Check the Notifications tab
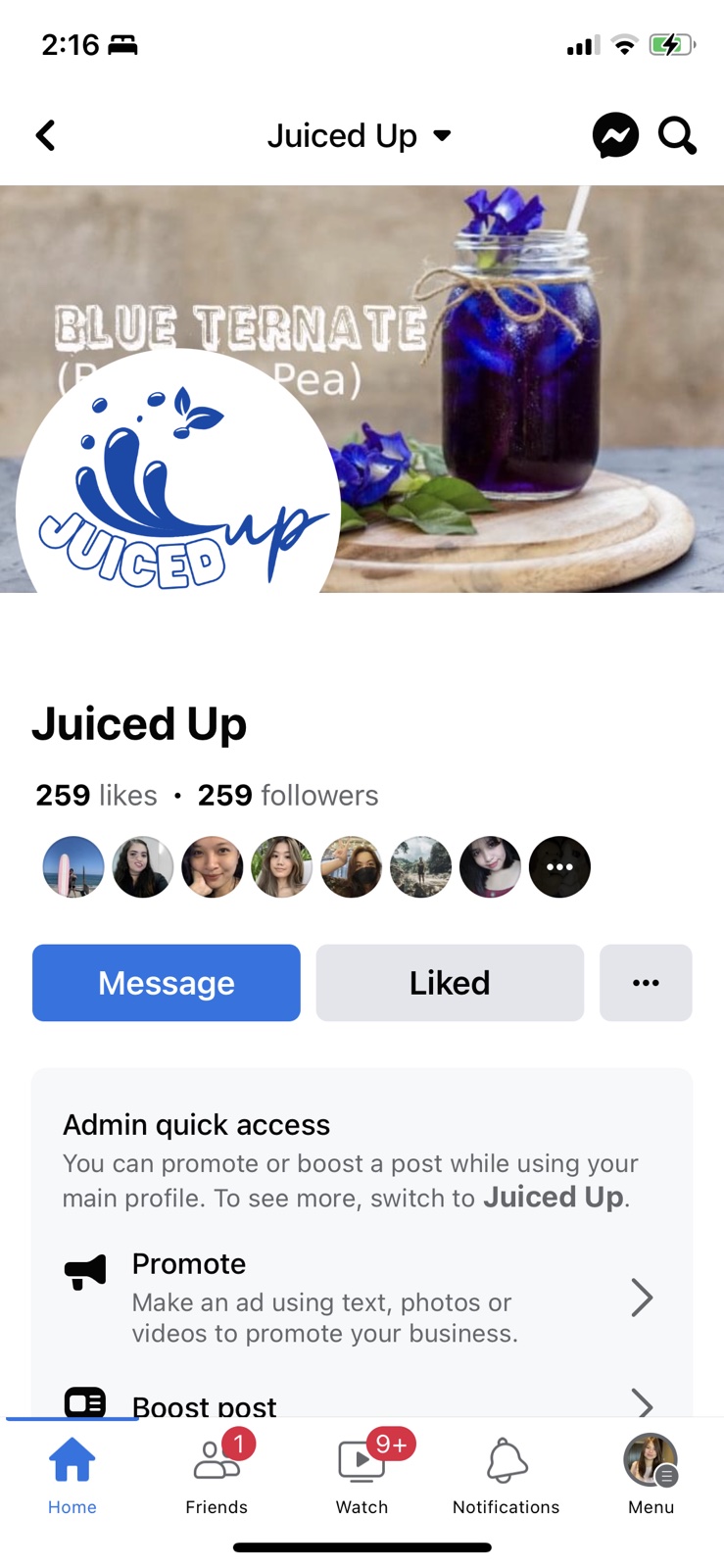 [x=507, y=1475]
